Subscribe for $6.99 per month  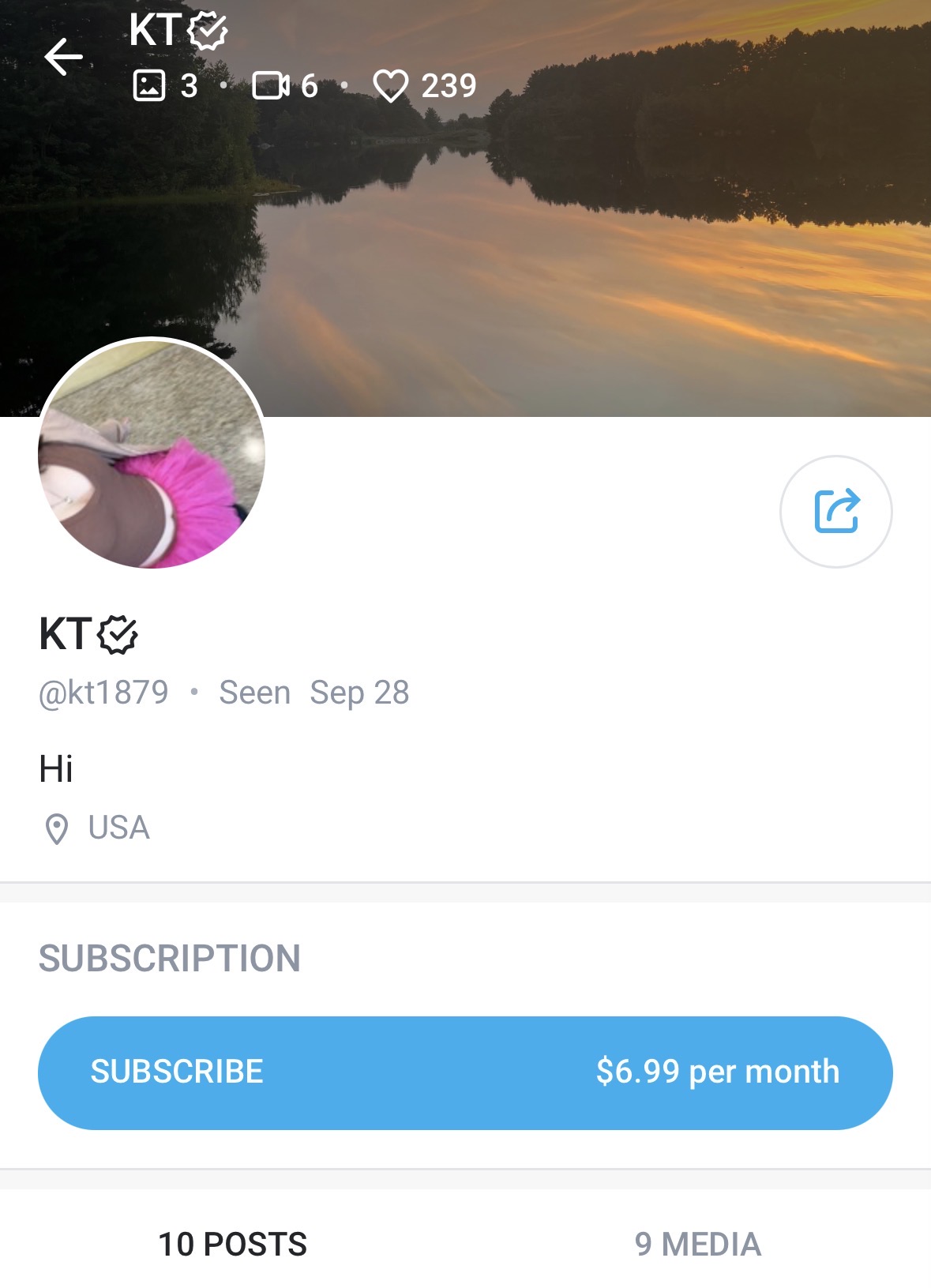[x=465, y=1072]
